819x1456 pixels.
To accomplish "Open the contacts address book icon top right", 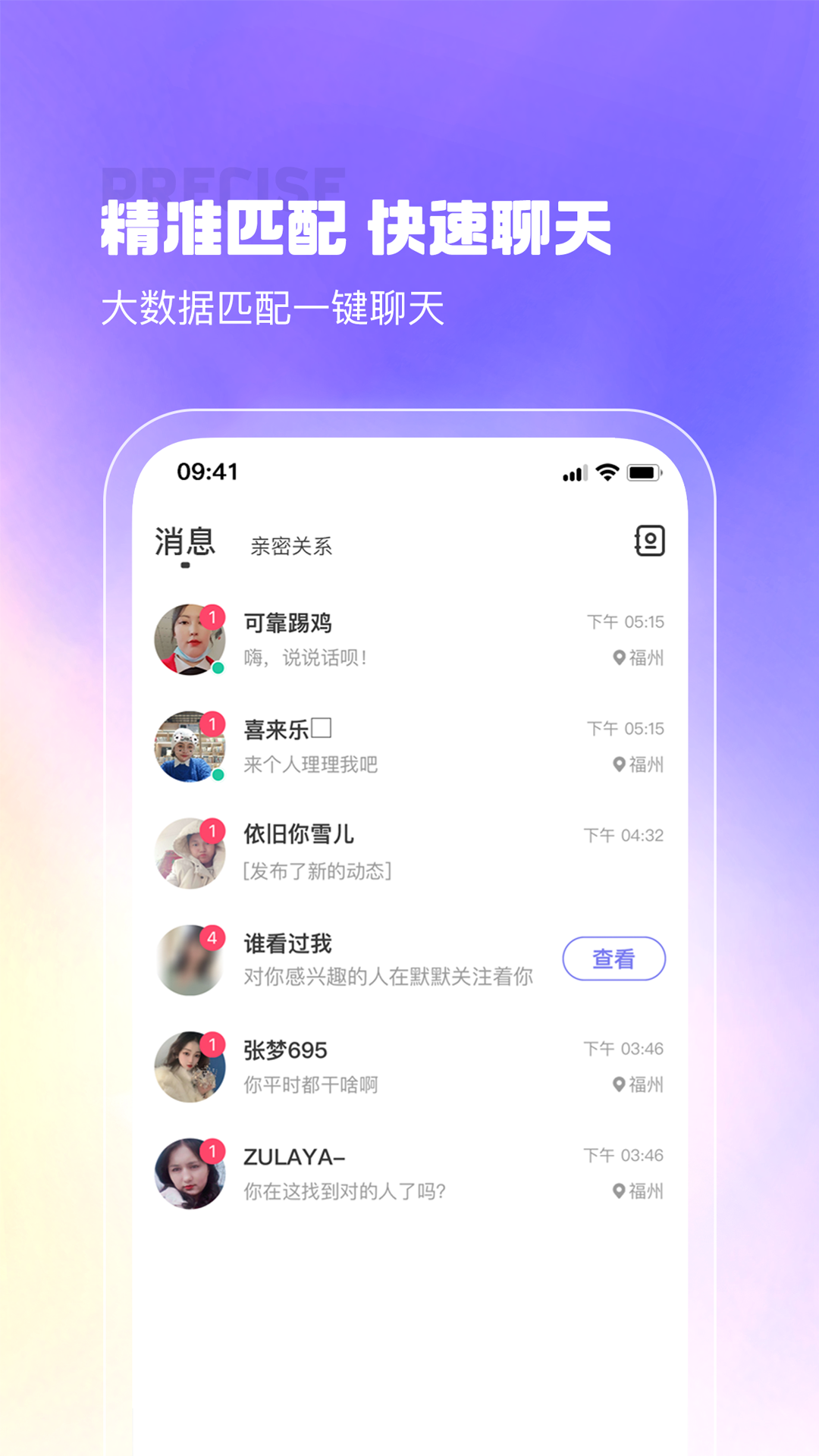I will pos(648,542).
